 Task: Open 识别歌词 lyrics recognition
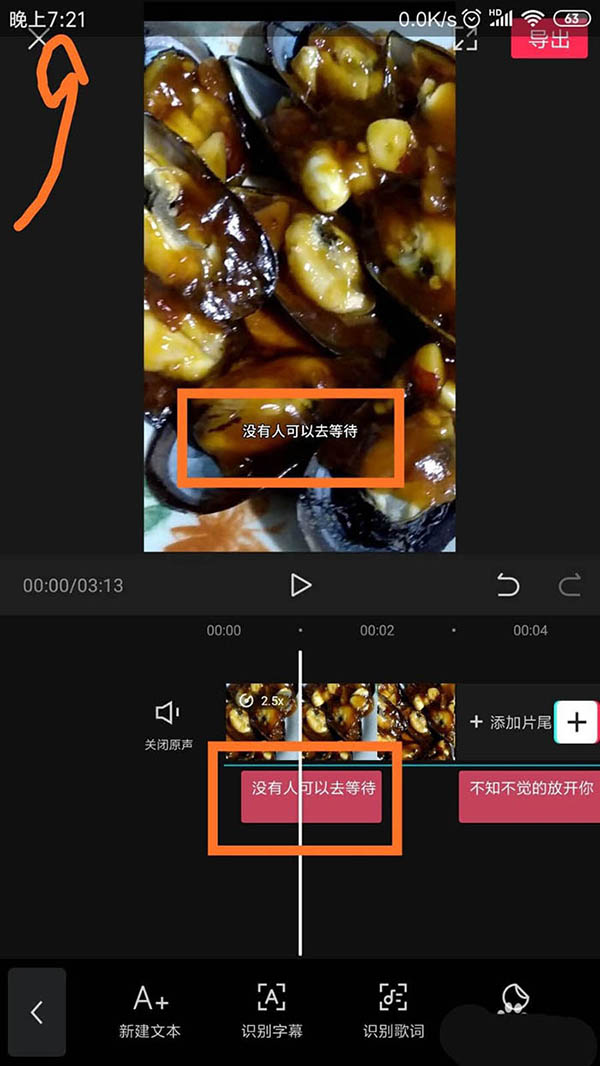point(393,1010)
